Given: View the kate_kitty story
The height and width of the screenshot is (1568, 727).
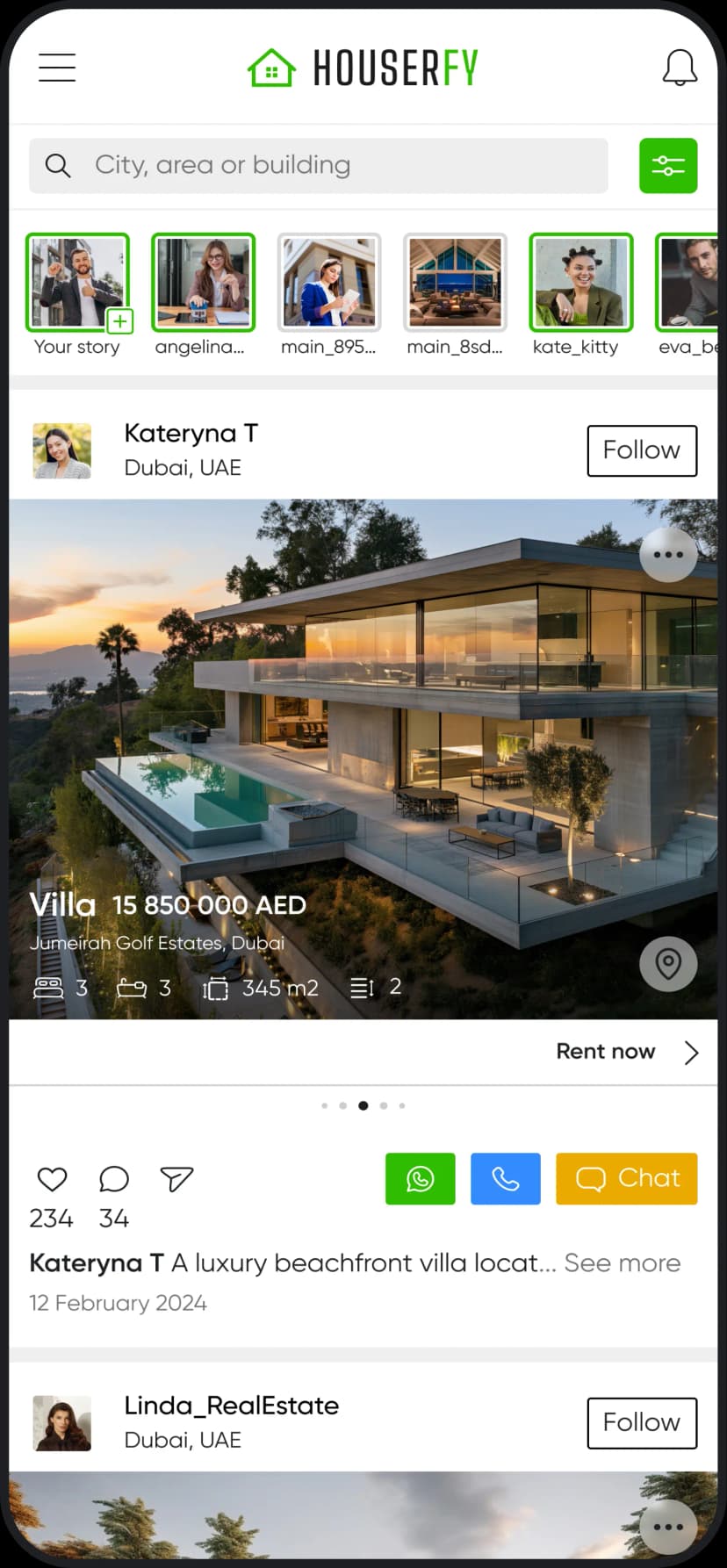Looking at the screenshot, I should (x=580, y=283).
